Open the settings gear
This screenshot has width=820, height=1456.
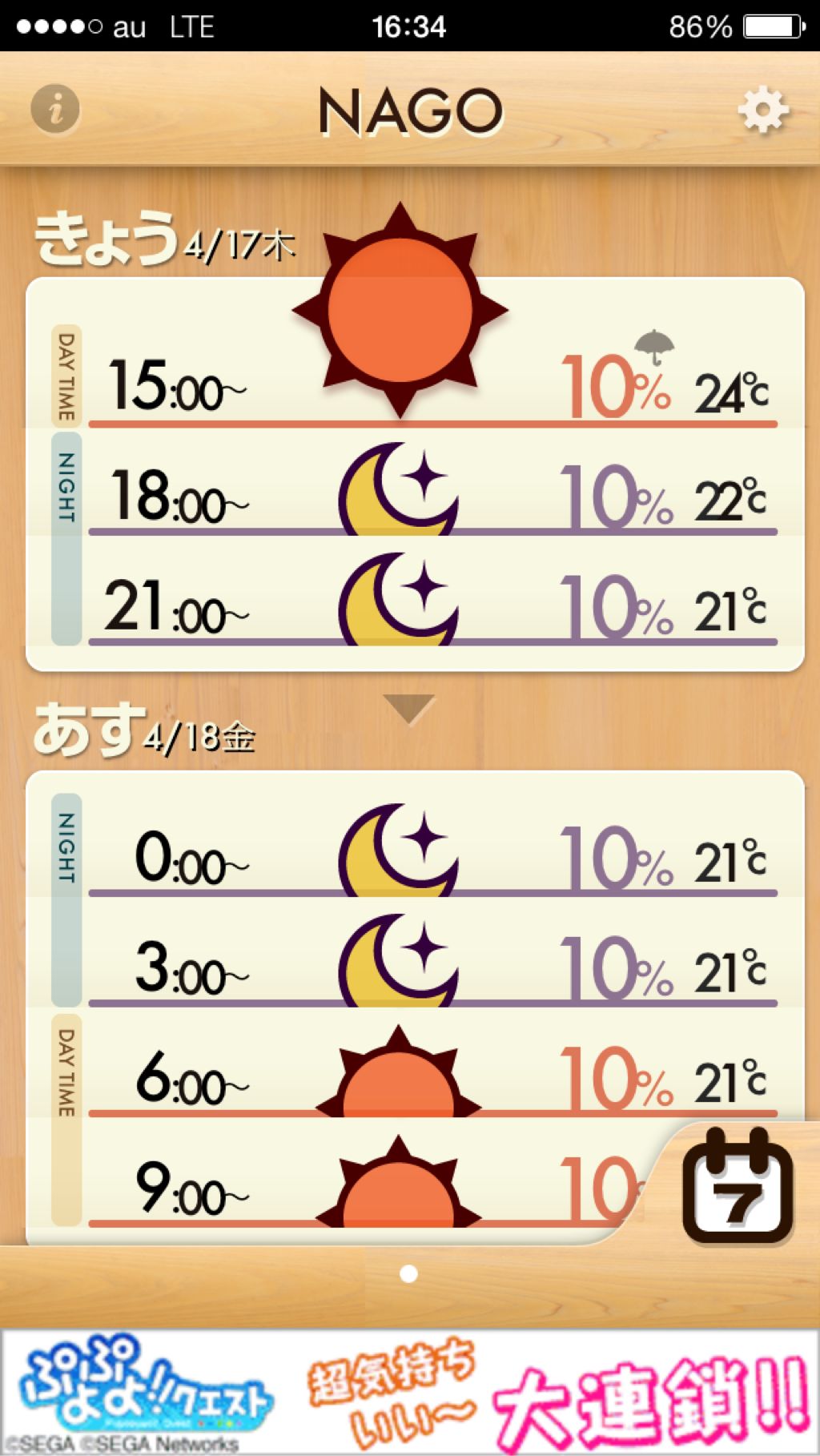point(762,111)
